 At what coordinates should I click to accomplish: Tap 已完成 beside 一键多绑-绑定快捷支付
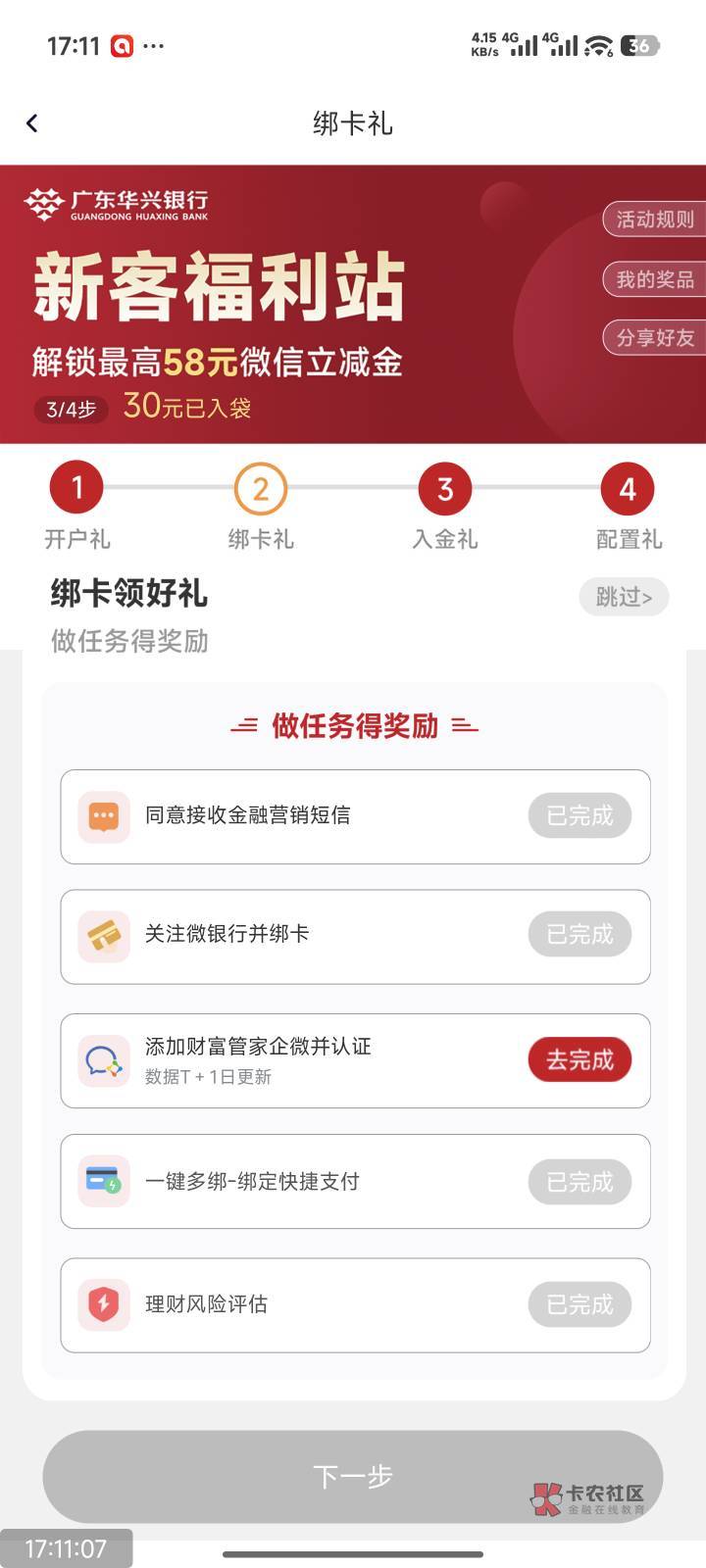point(580,1183)
